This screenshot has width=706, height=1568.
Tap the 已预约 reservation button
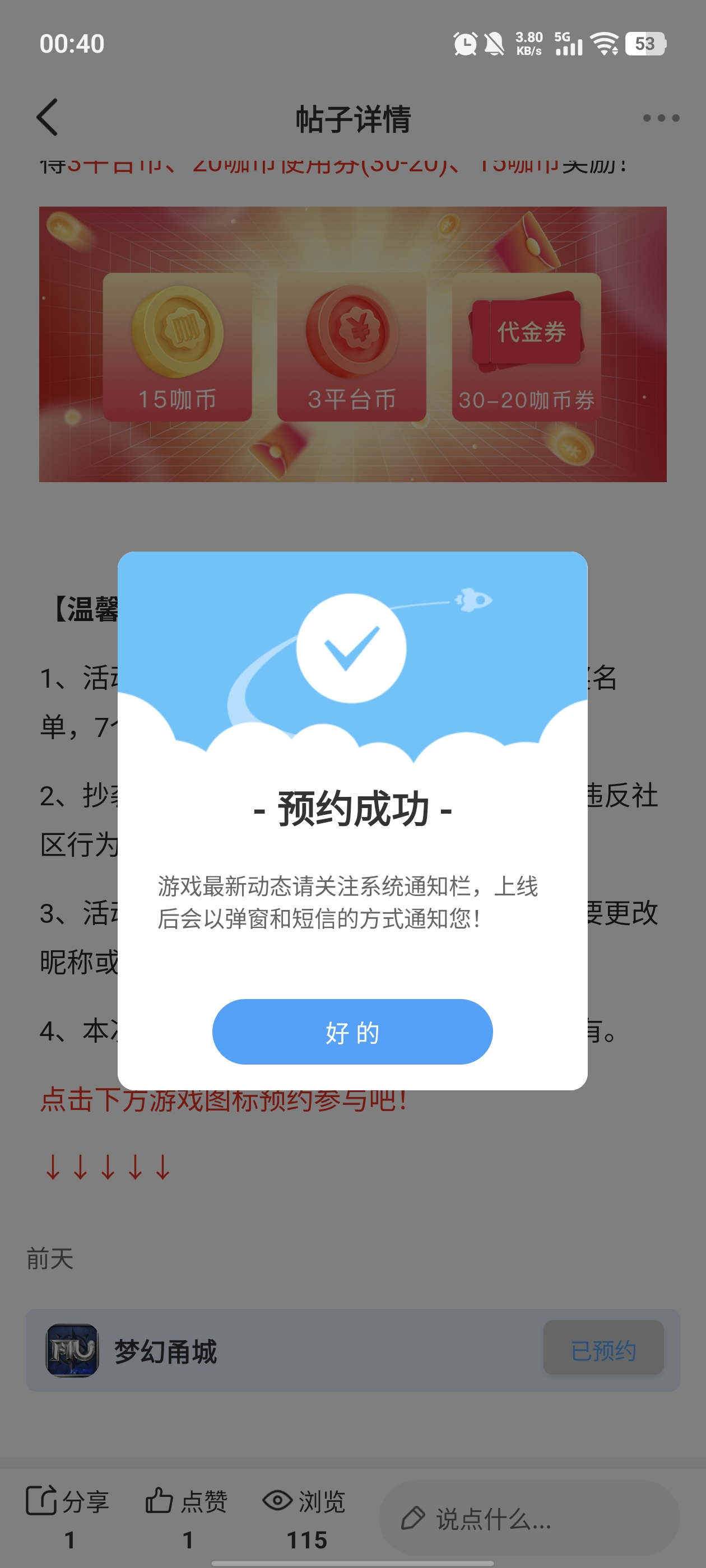603,1350
